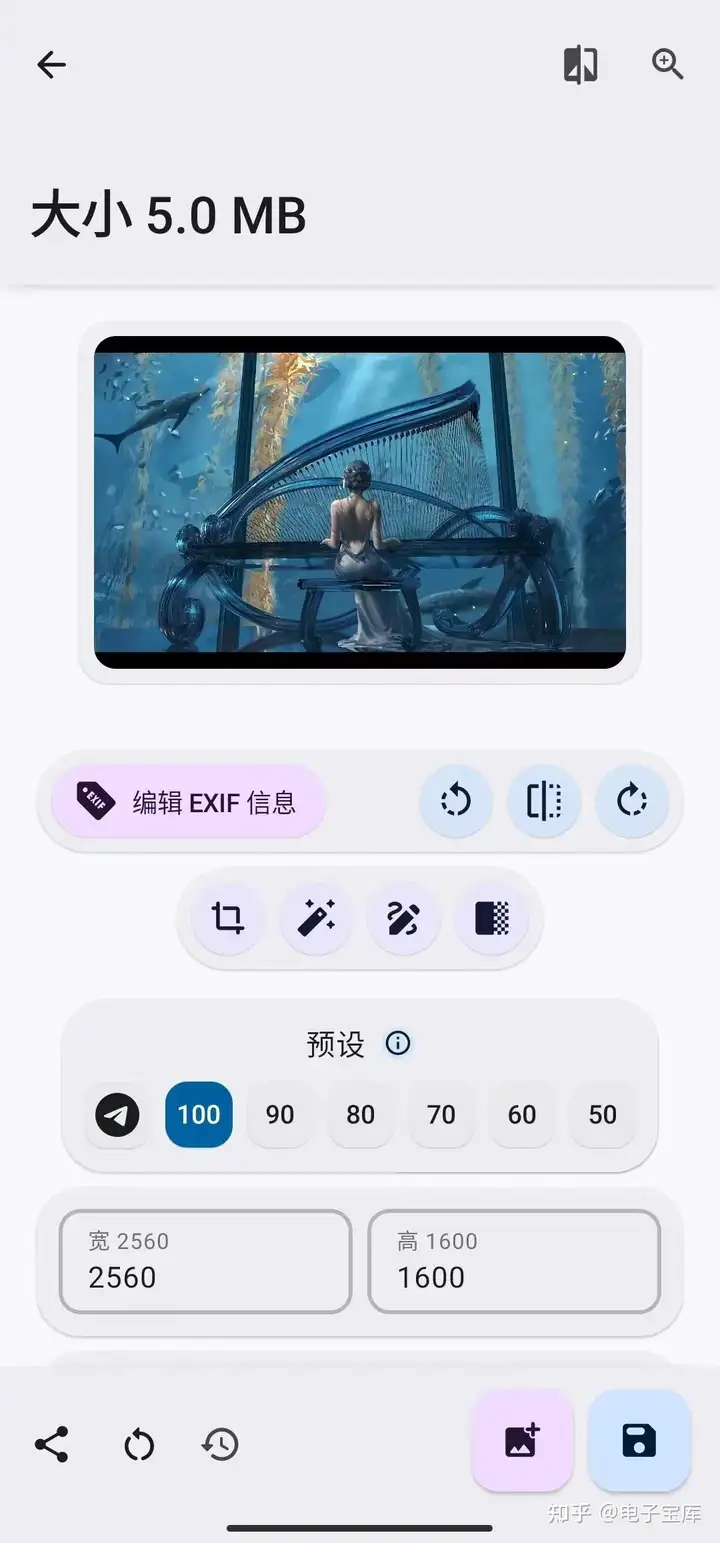The image size is (720, 1543).
Task: Rotate the image clockwise
Action: coord(632,801)
